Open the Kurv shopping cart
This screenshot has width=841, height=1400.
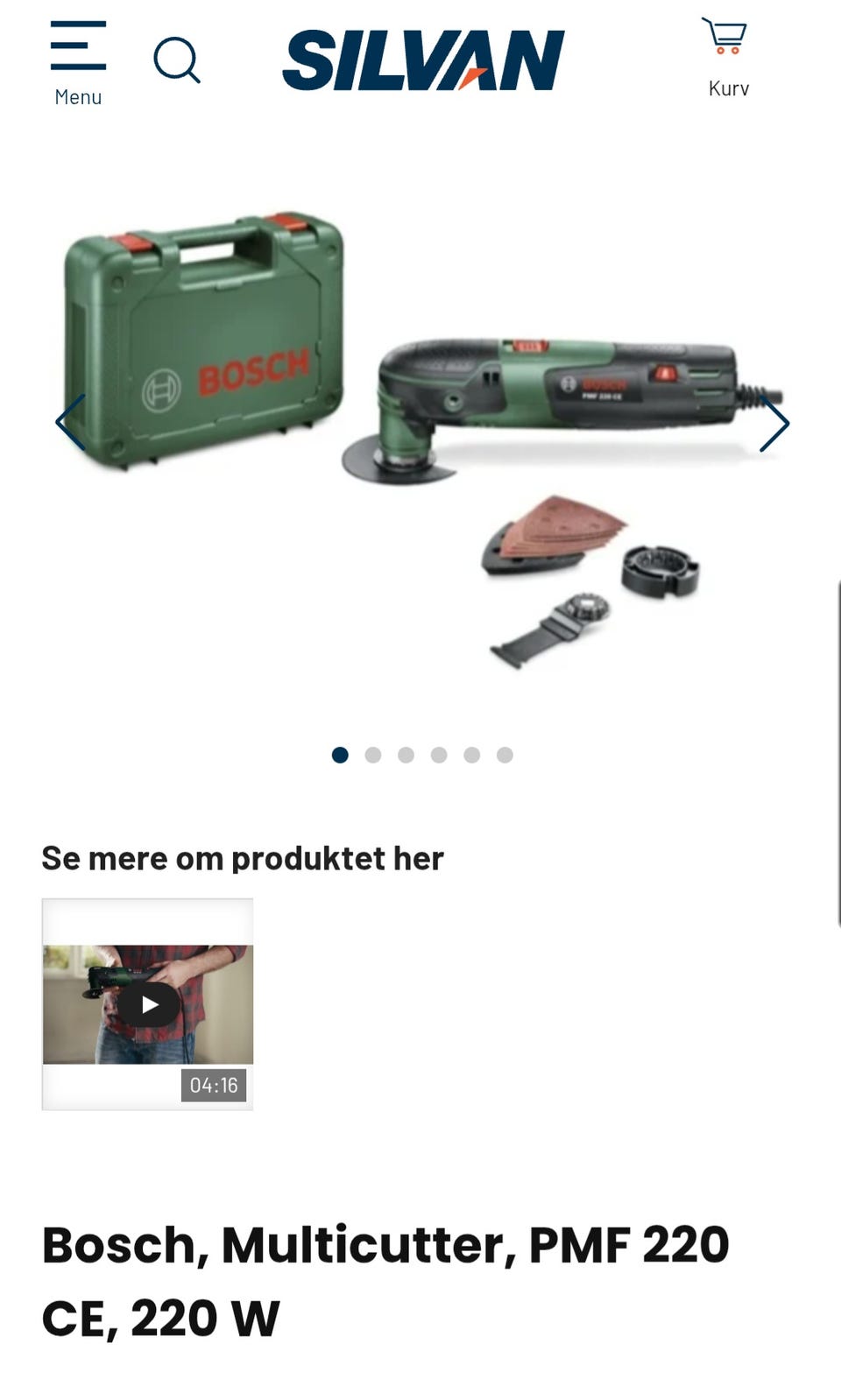coord(727,58)
